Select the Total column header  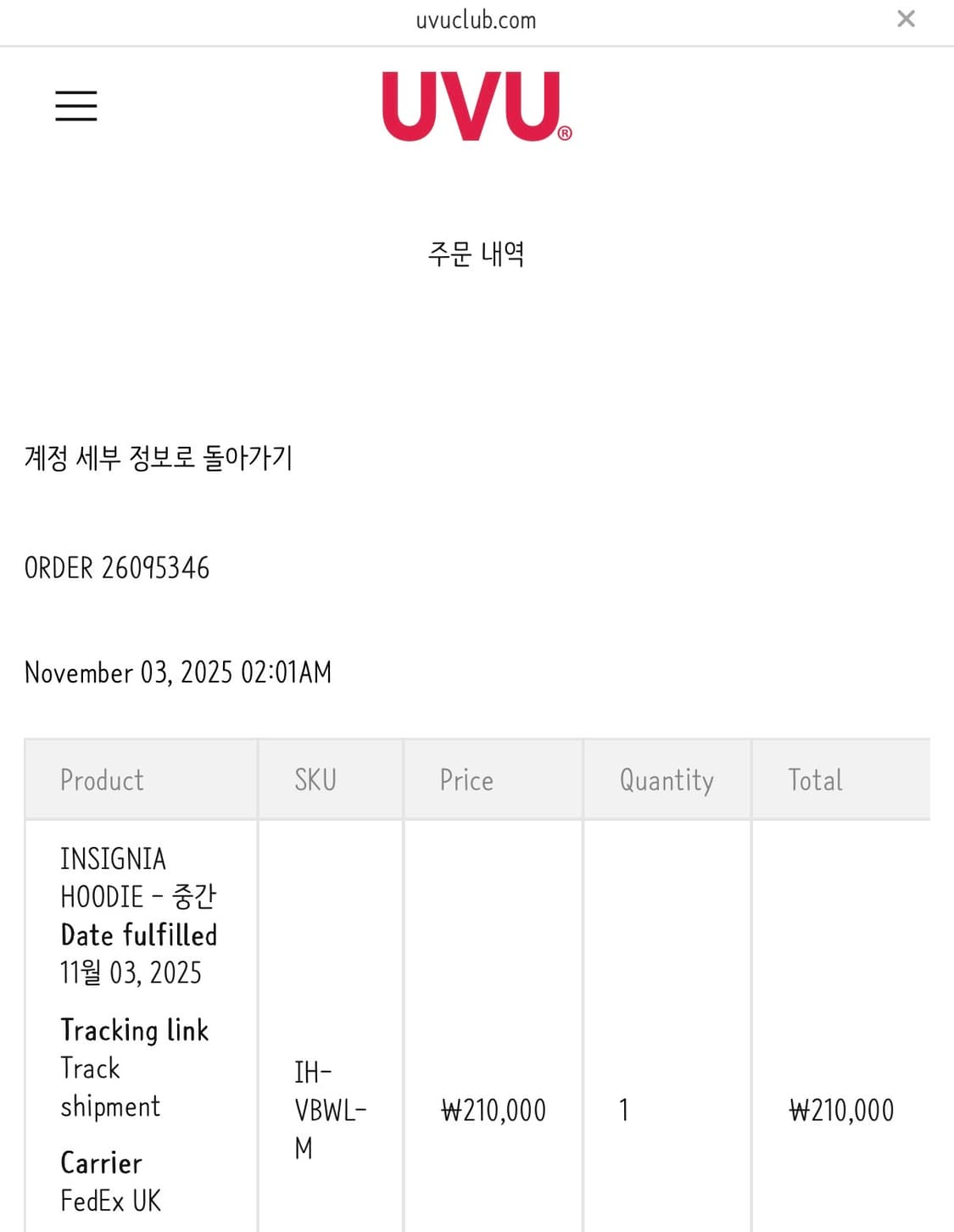click(x=813, y=778)
